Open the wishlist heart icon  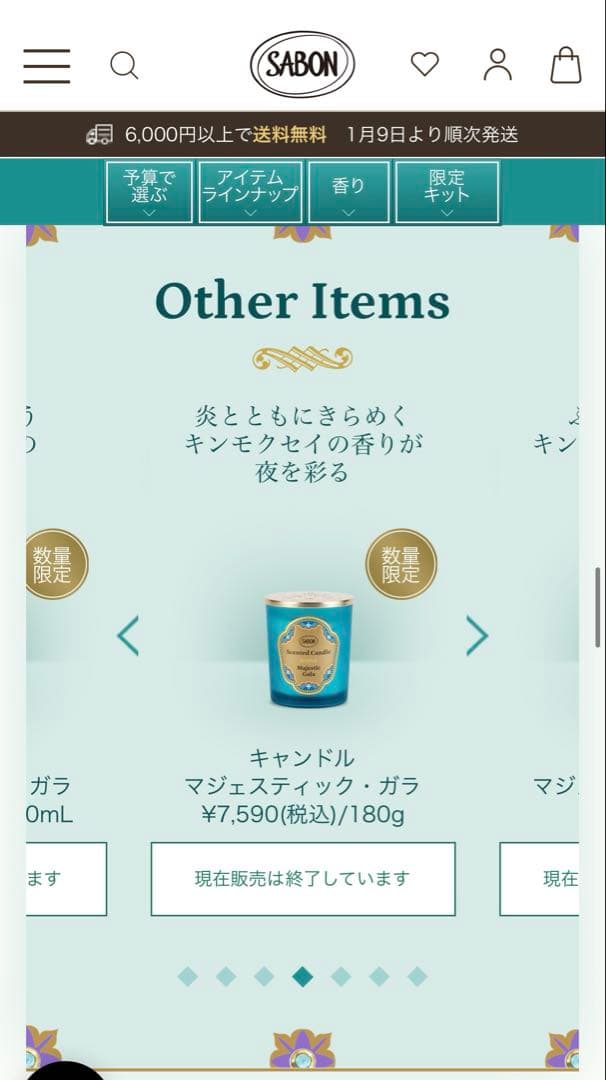pyautogui.click(x=425, y=65)
